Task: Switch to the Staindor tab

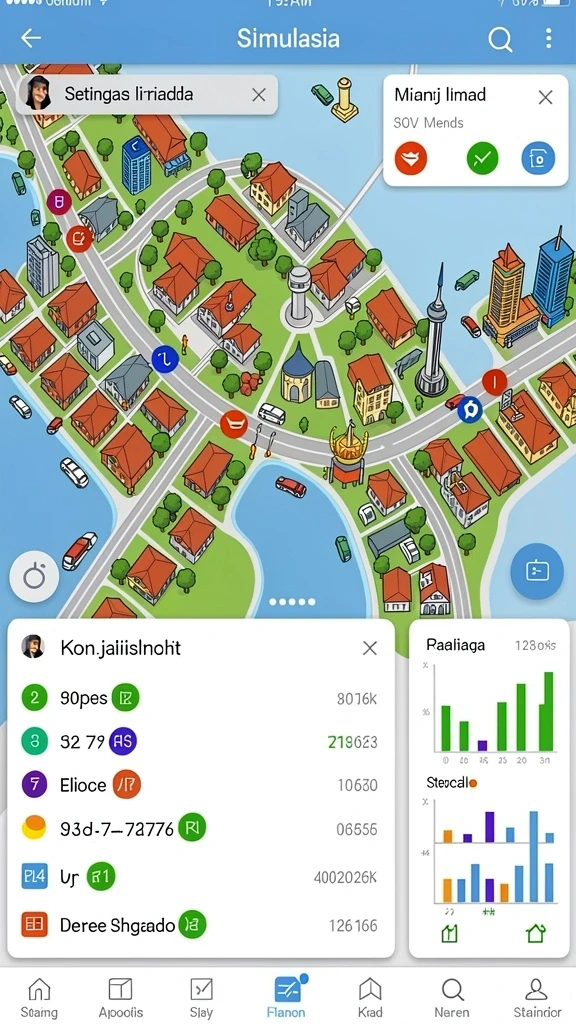Action: pos(537,997)
